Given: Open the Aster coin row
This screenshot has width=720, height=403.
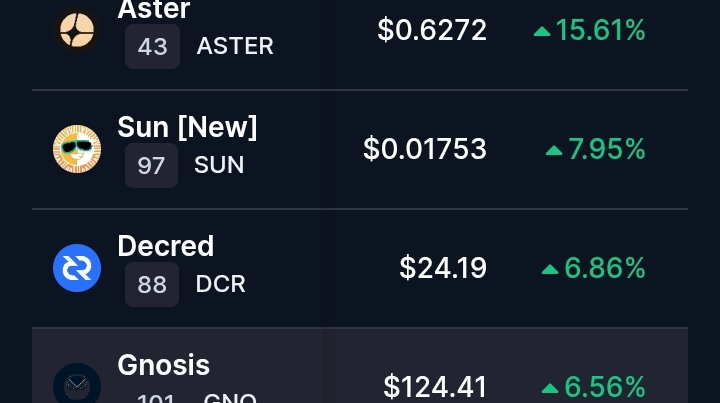Looking at the screenshot, I should pyautogui.click(x=360, y=45).
